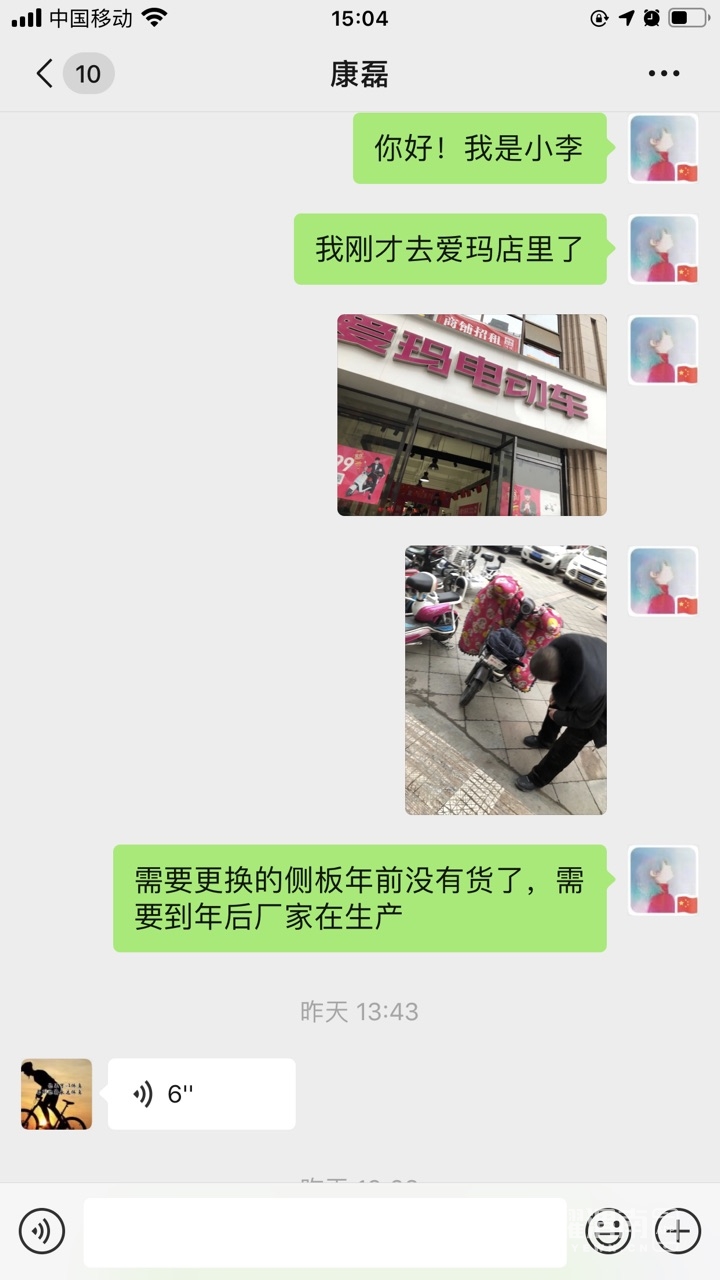
Task: Open the plus attachment menu
Action: click(678, 1231)
